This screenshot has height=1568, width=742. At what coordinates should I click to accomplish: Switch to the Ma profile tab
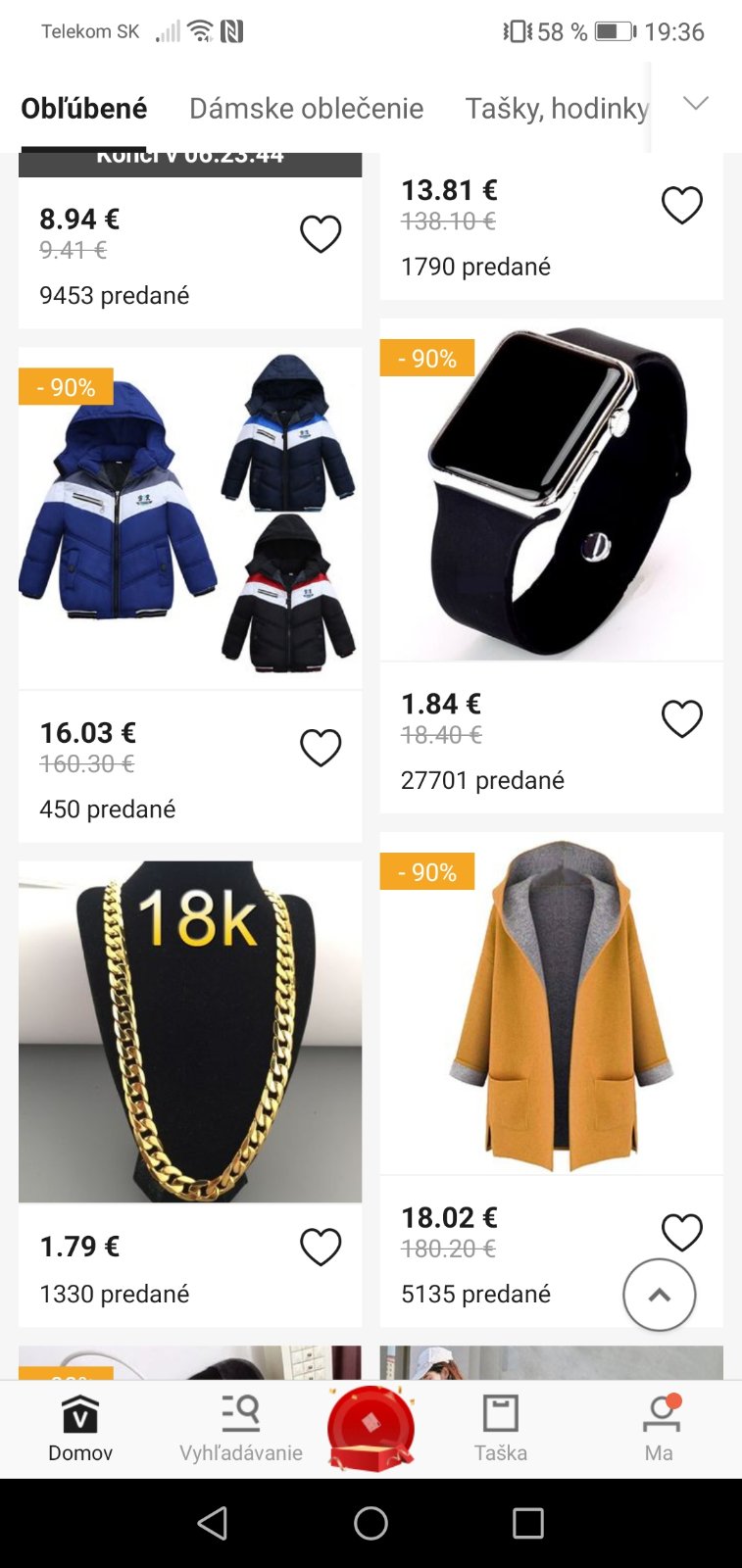(660, 1429)
